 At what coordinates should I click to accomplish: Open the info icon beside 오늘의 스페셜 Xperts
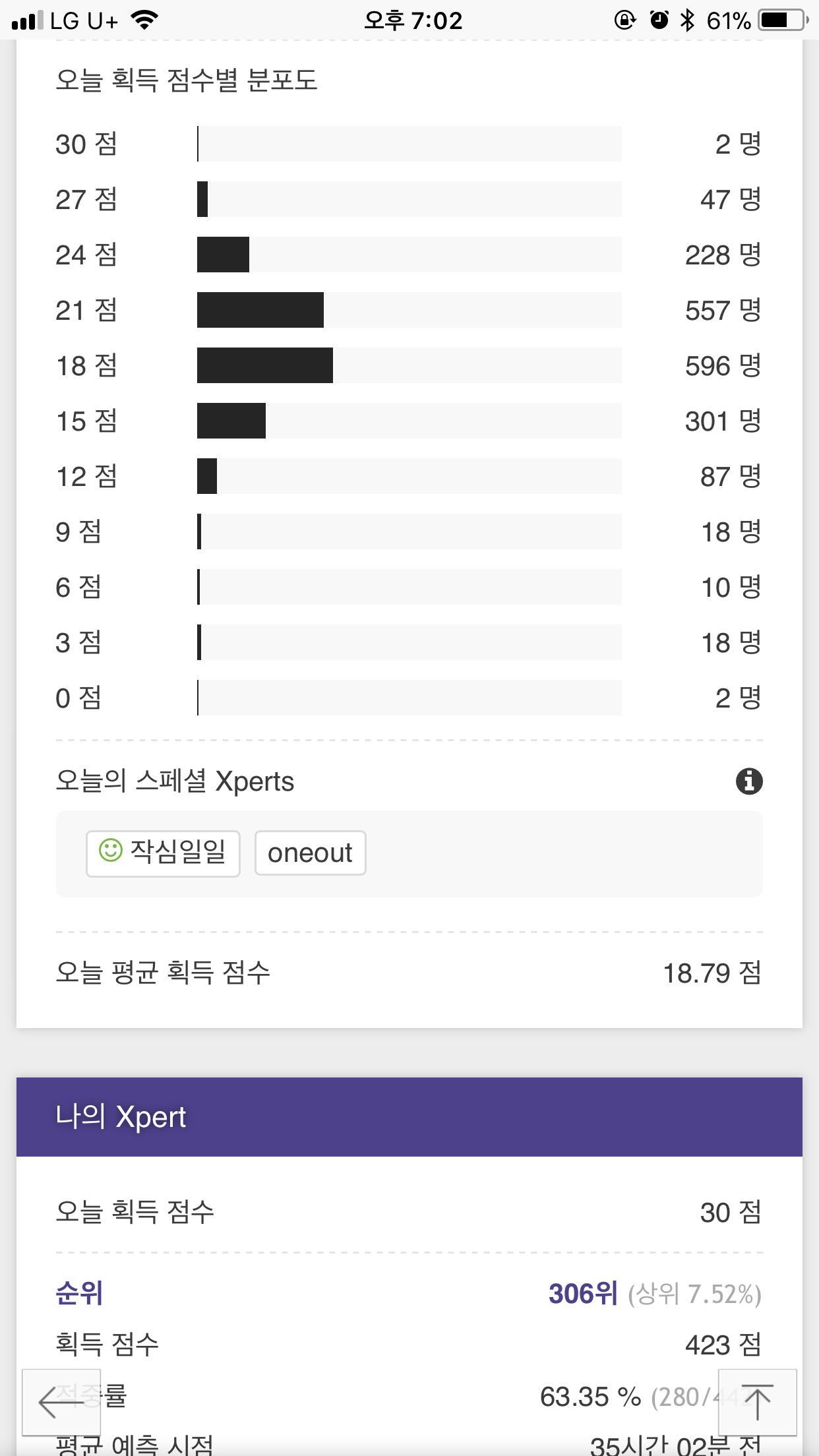coord(748,781)
